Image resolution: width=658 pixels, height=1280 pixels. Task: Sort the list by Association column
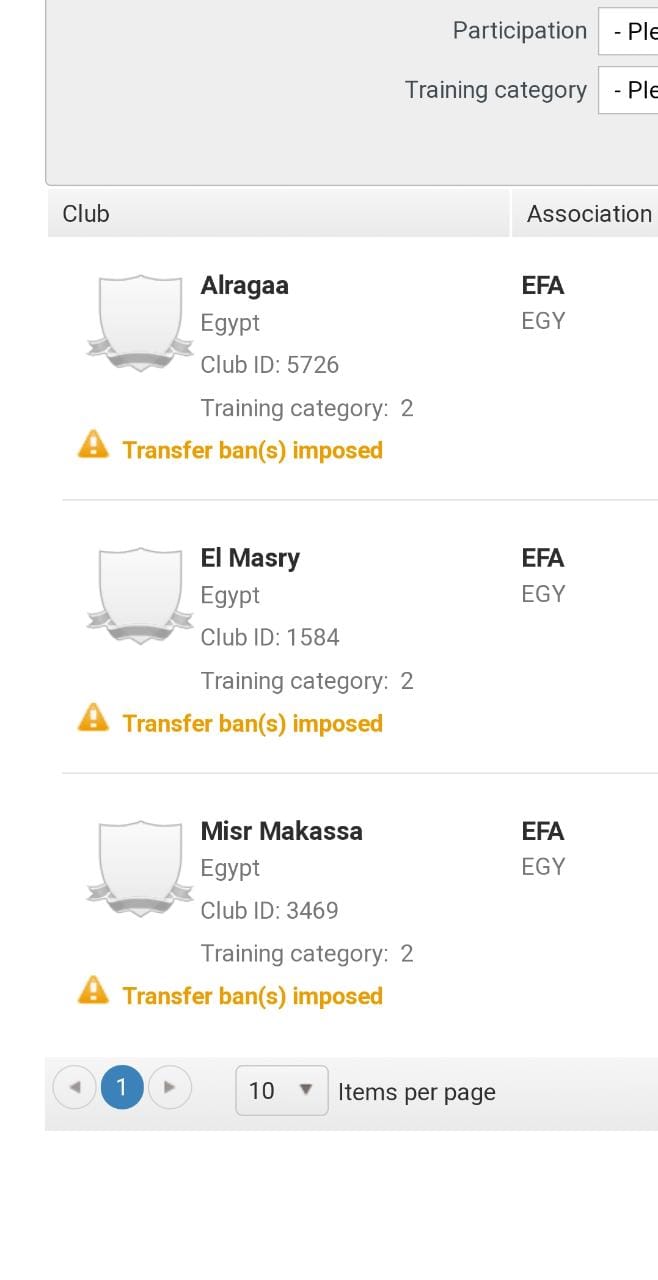[589, 214]
